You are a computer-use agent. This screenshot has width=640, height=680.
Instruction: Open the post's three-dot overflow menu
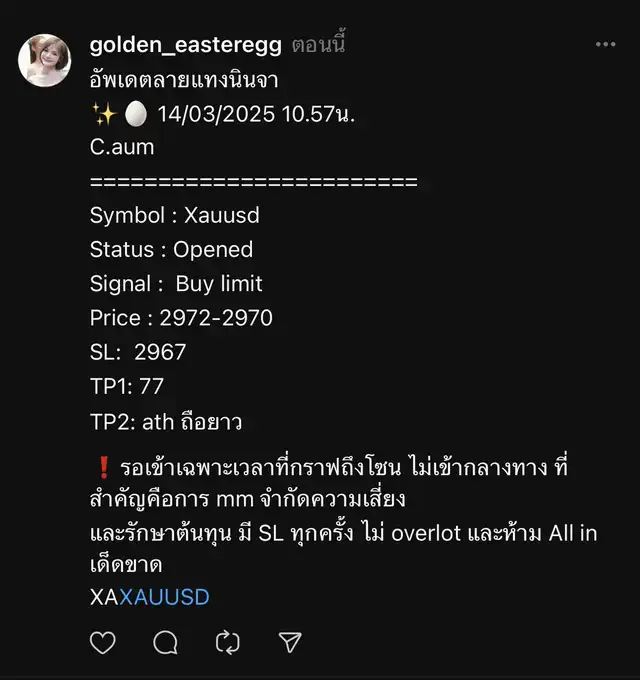[606, 45]
